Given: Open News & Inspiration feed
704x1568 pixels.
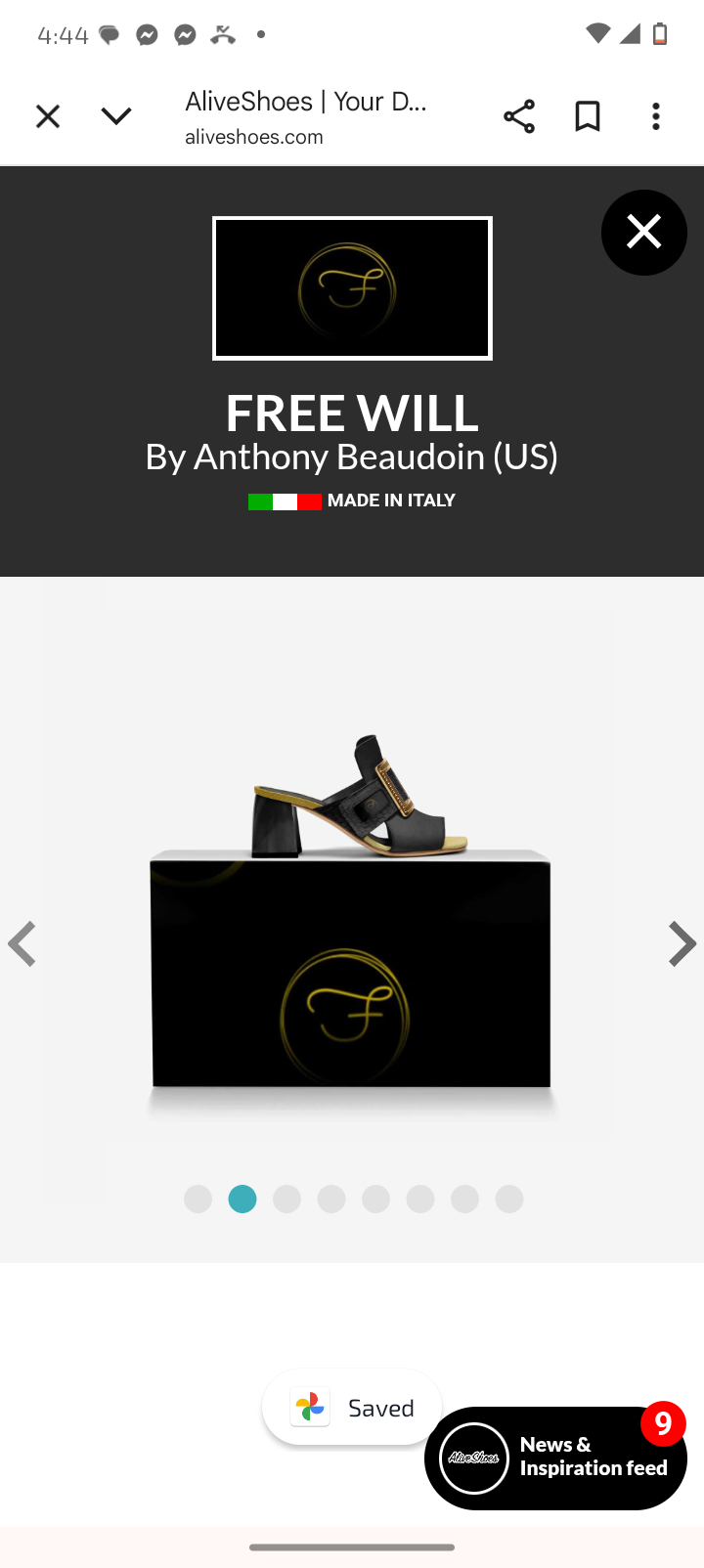Looking at the screenshot, I should tap(555, 1458).
